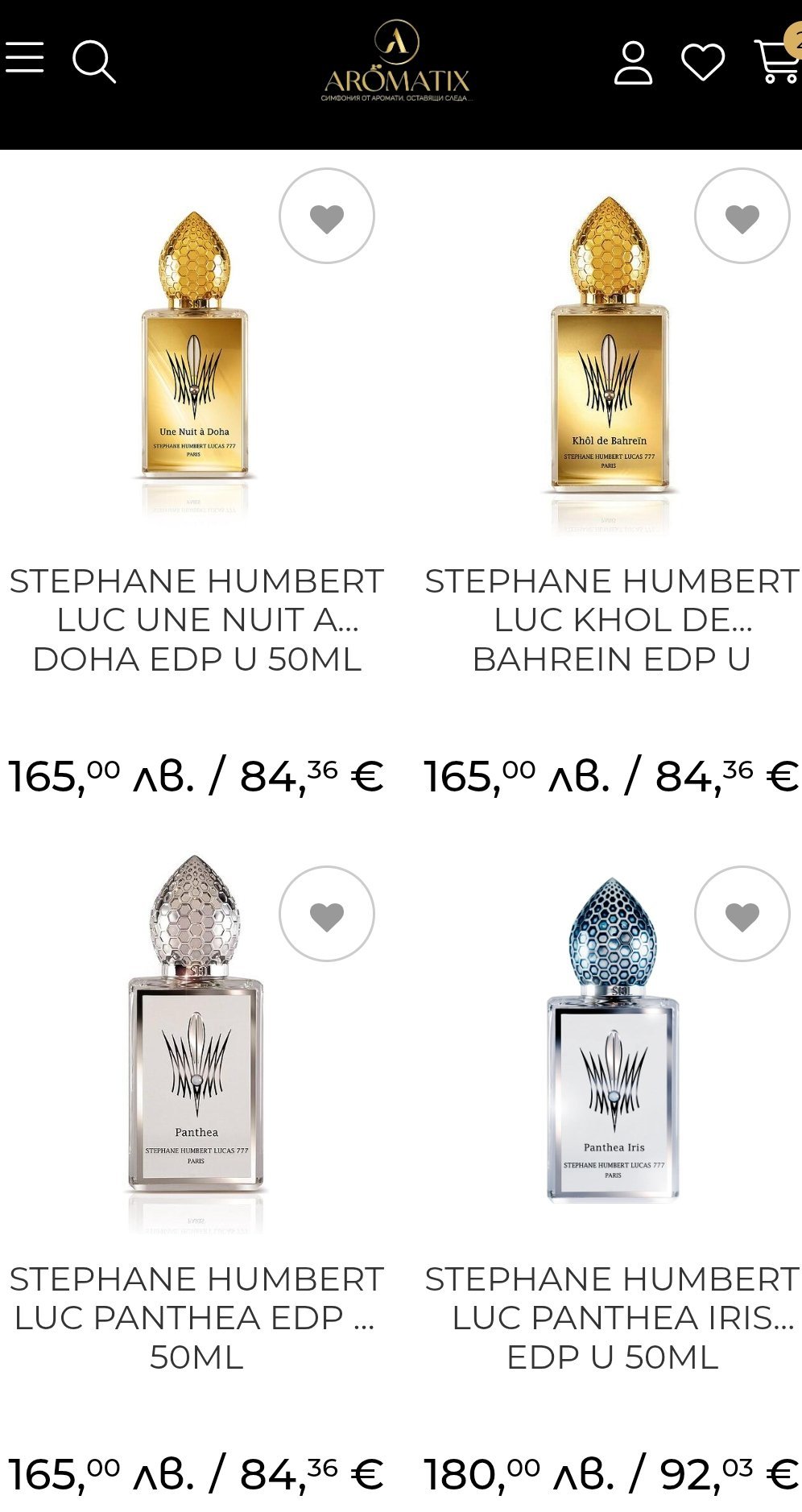Image resolution: width=802 pixels, height=1512 pixels.
Task: Open Stephane Humbert Luc Khol De Bahrein title
Action: 612,620
